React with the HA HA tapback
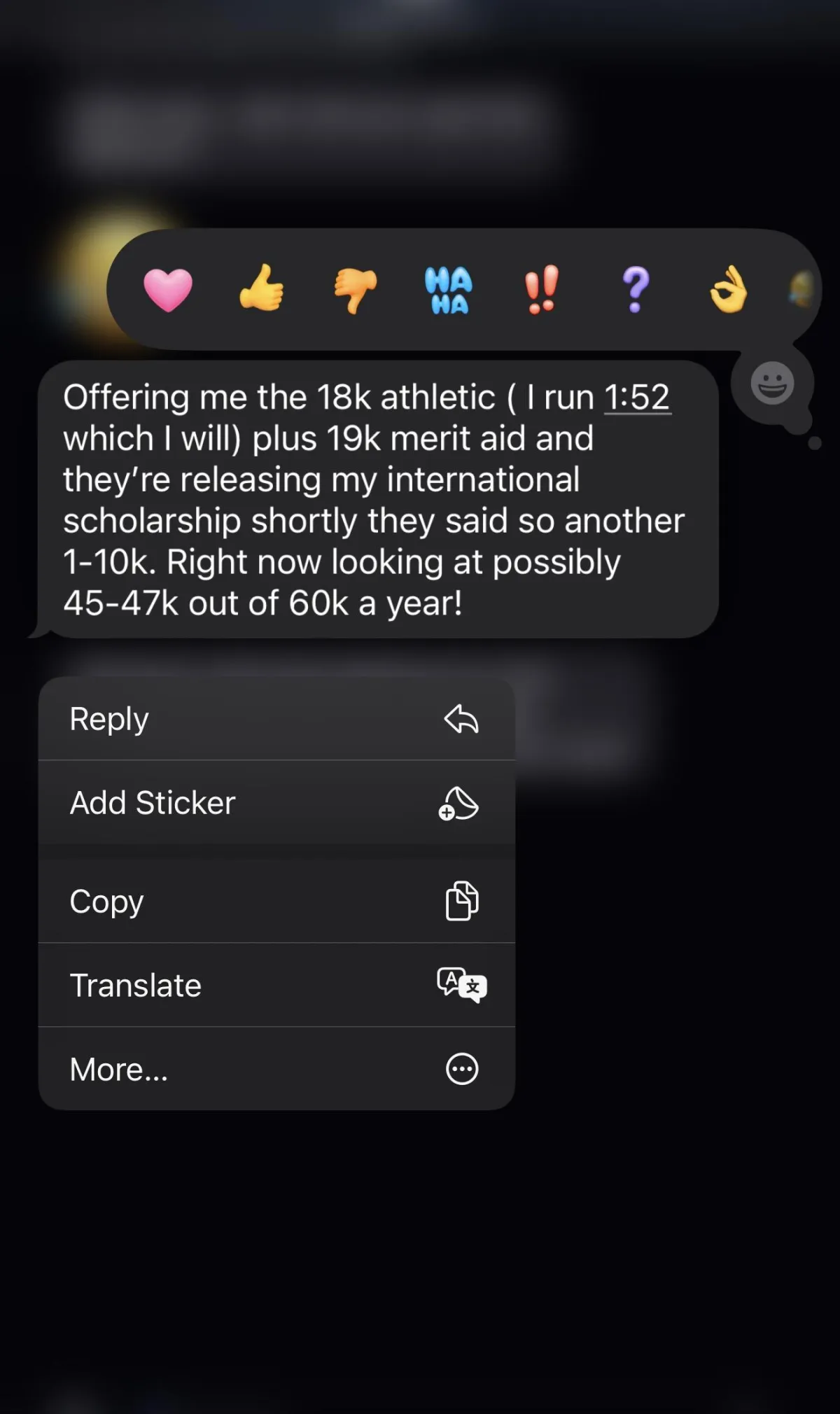The height and width of the screenshot is (1414, 840). click(448, 290)
